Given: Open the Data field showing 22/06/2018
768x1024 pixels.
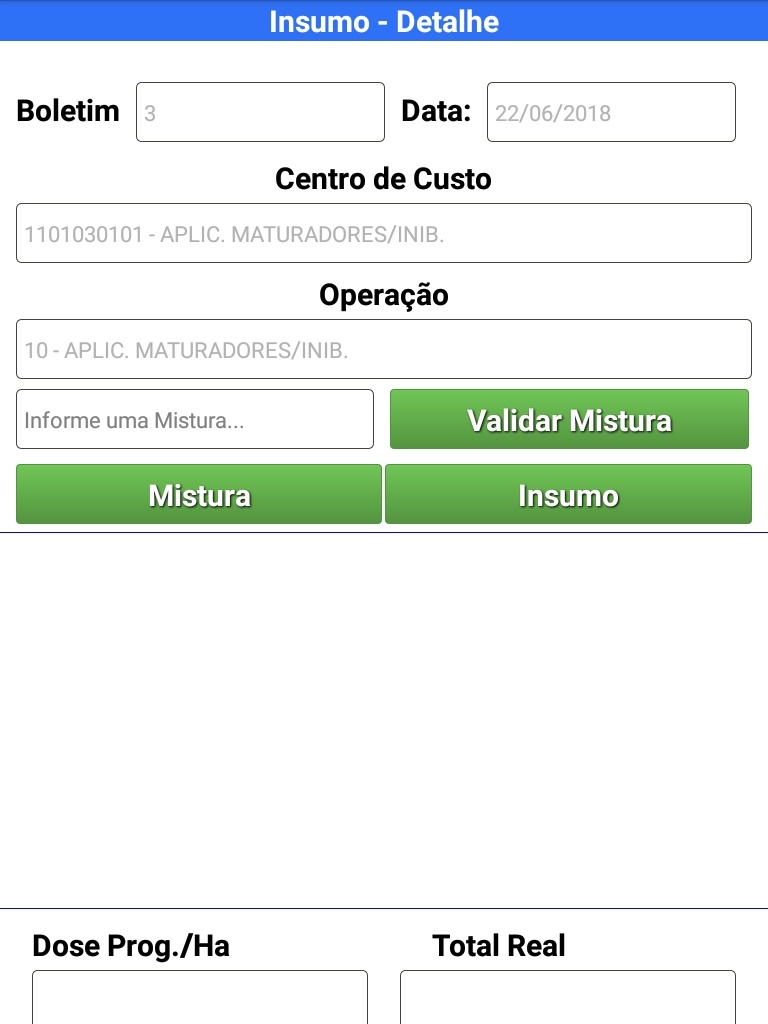Looking at the screenshot, I should [611, 112].
